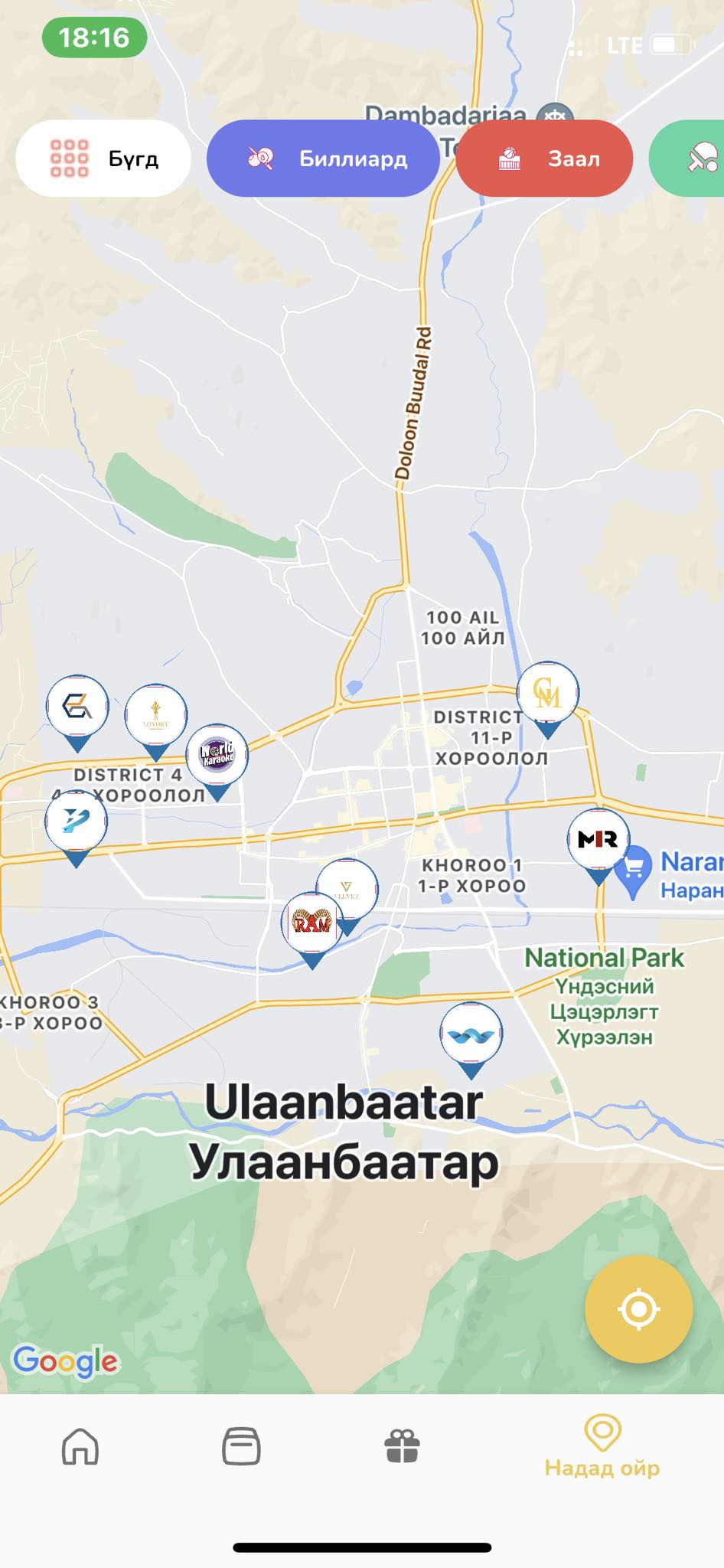Open the wallet card tab
This screenshot has height=1568, width=724.
tap(241, 1447)
